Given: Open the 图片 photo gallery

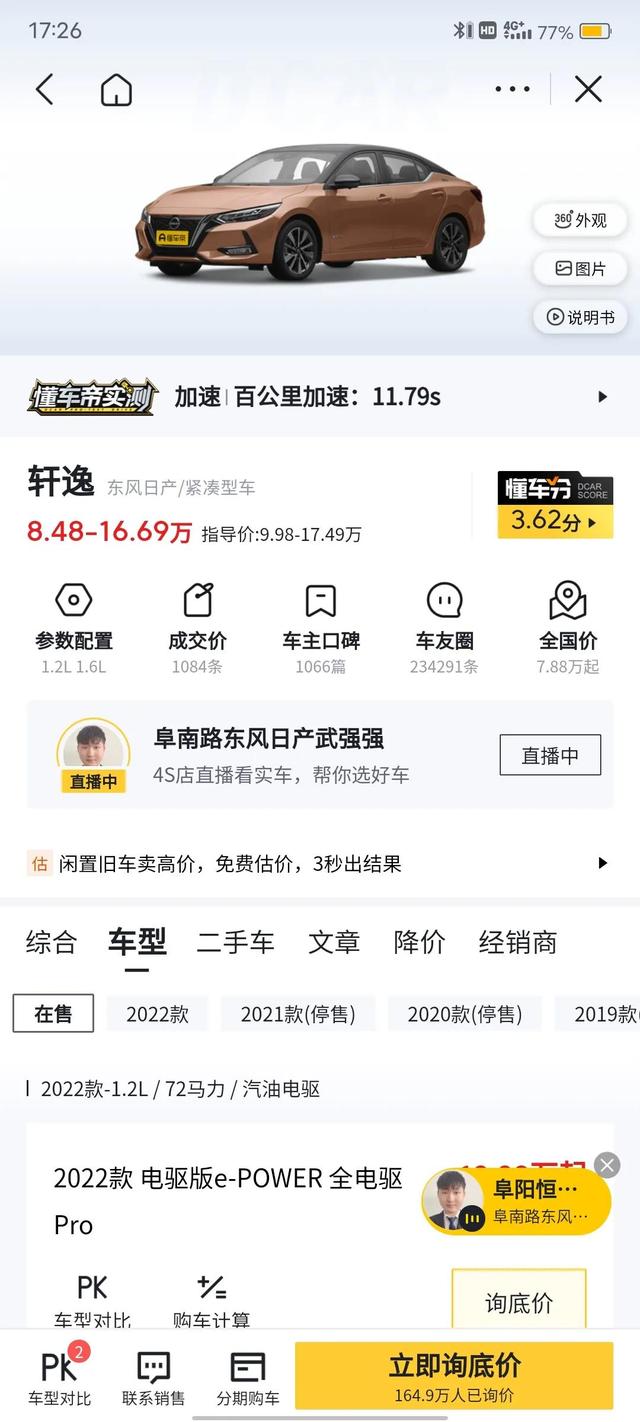Looking at the screenshot, I should [580, 268].
